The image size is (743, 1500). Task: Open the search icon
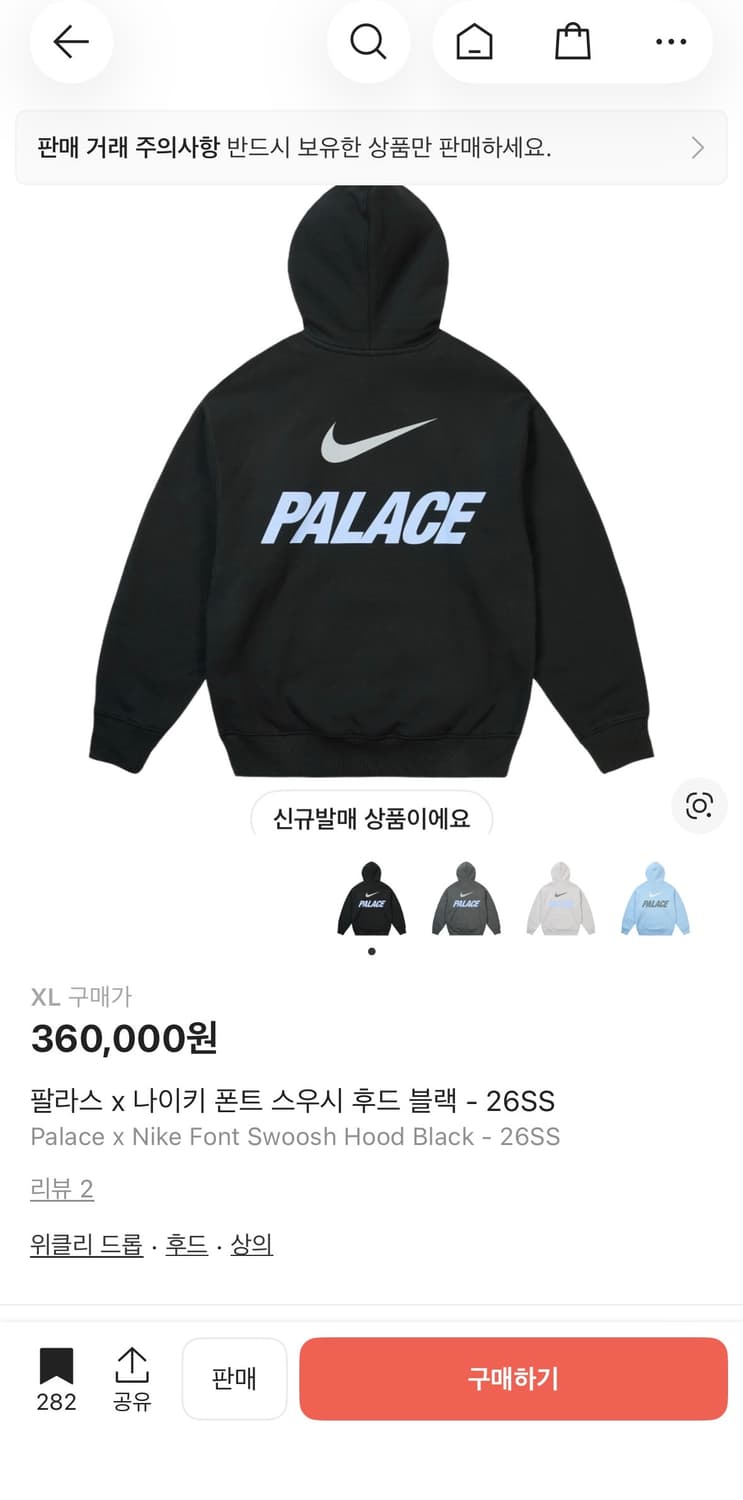[369, 42]
